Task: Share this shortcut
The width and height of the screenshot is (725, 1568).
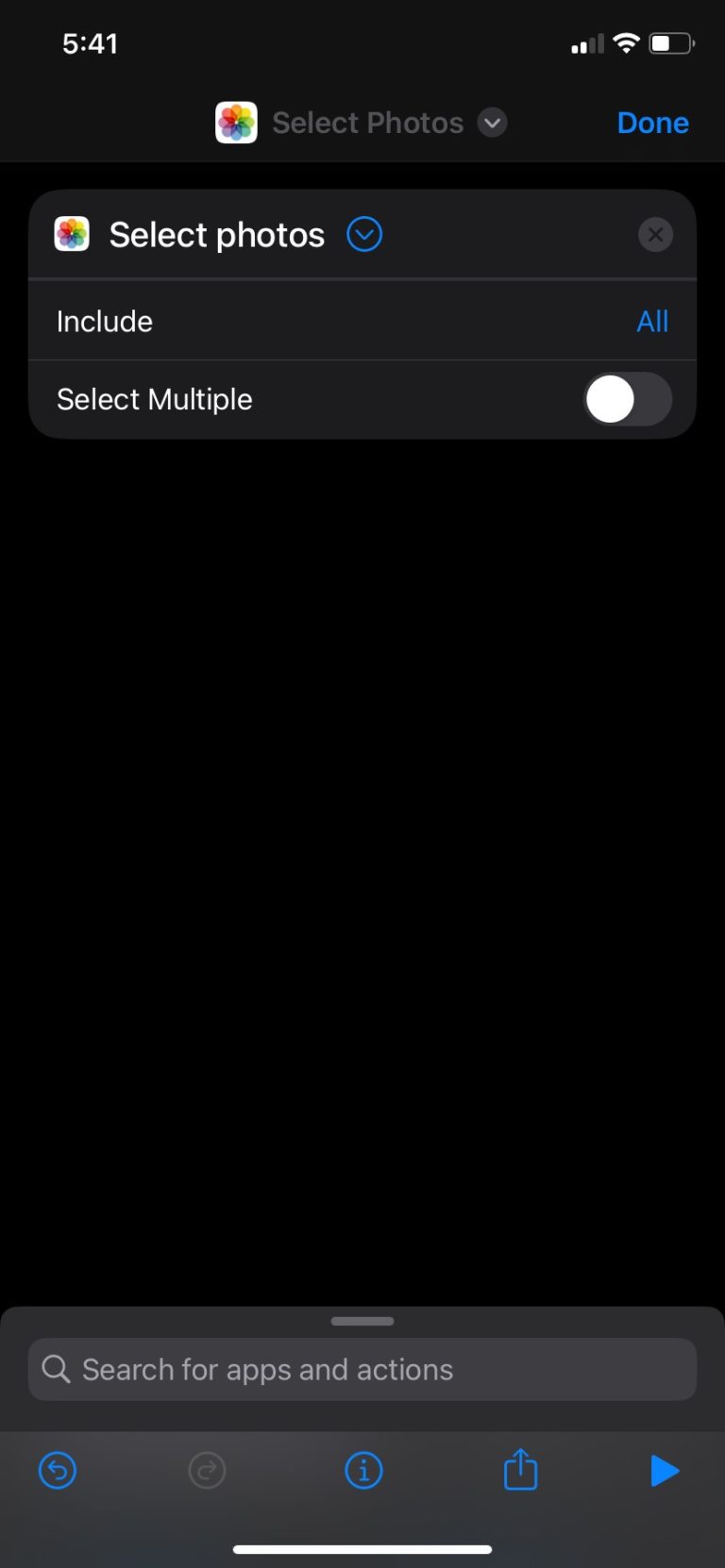Action: 520,1470
